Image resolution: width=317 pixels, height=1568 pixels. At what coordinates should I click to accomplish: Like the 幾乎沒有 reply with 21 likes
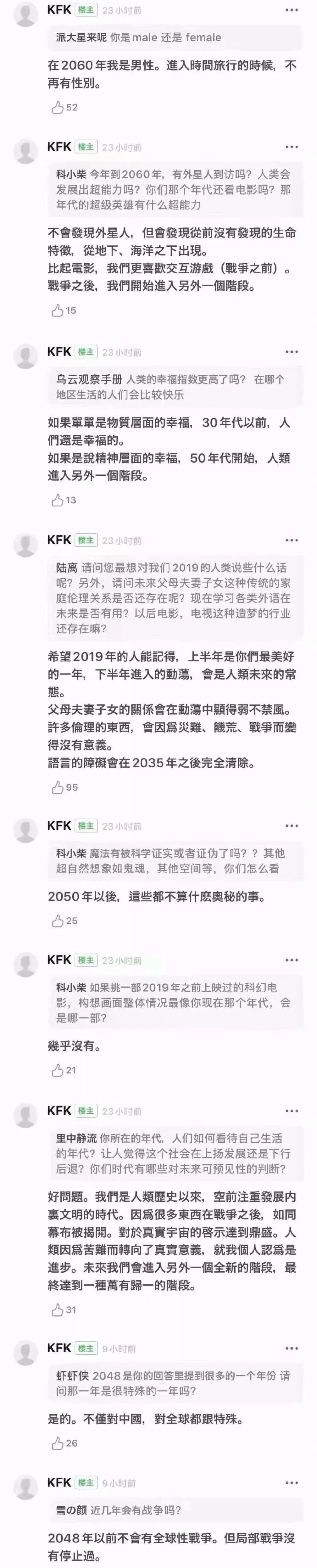[x=58, y=1070]
